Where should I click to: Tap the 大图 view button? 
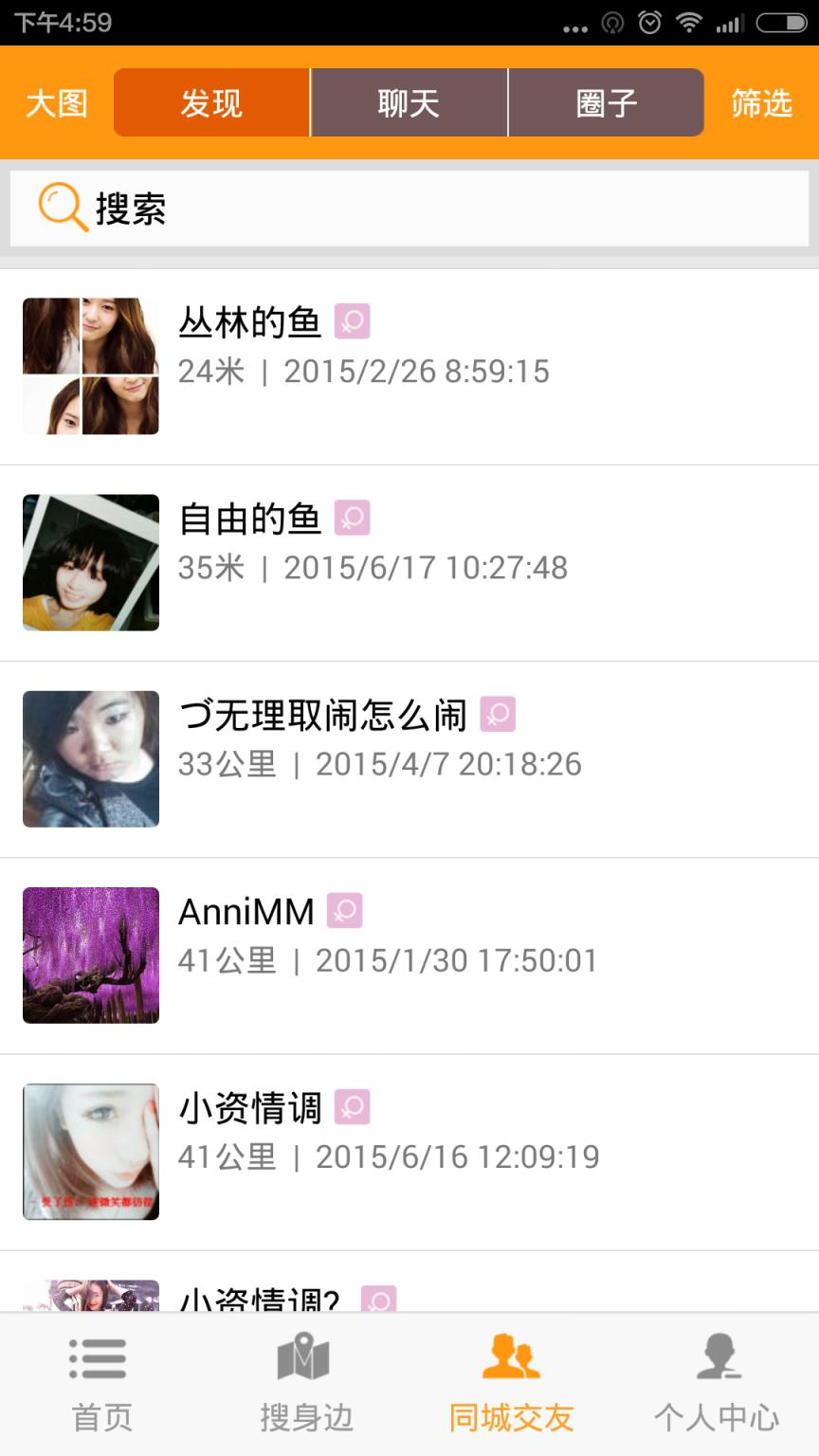(x=57, y=102)
